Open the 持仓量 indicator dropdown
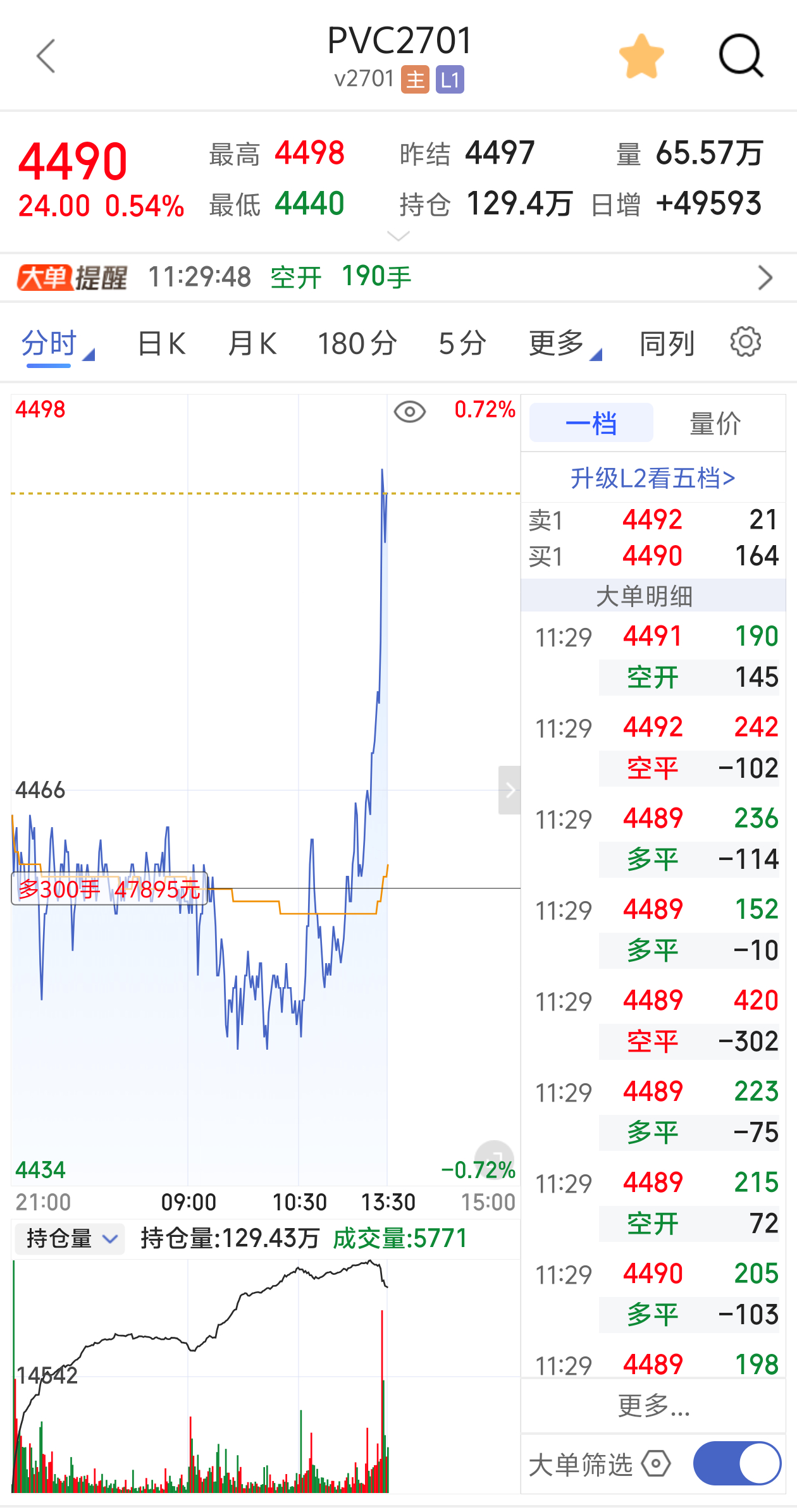This screenshot has height=1512, width=797. 70,1239
